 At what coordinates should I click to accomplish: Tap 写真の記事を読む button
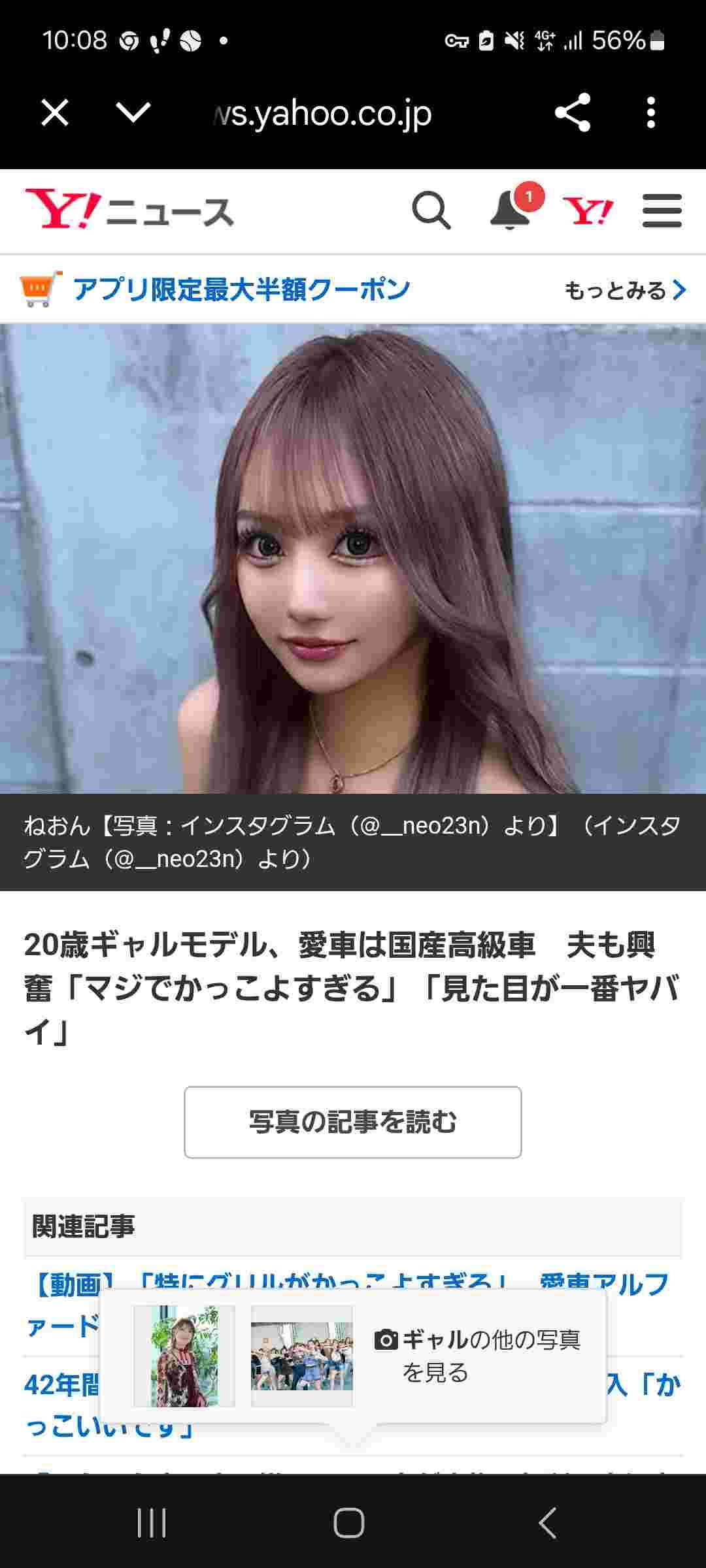point(352,1122)
